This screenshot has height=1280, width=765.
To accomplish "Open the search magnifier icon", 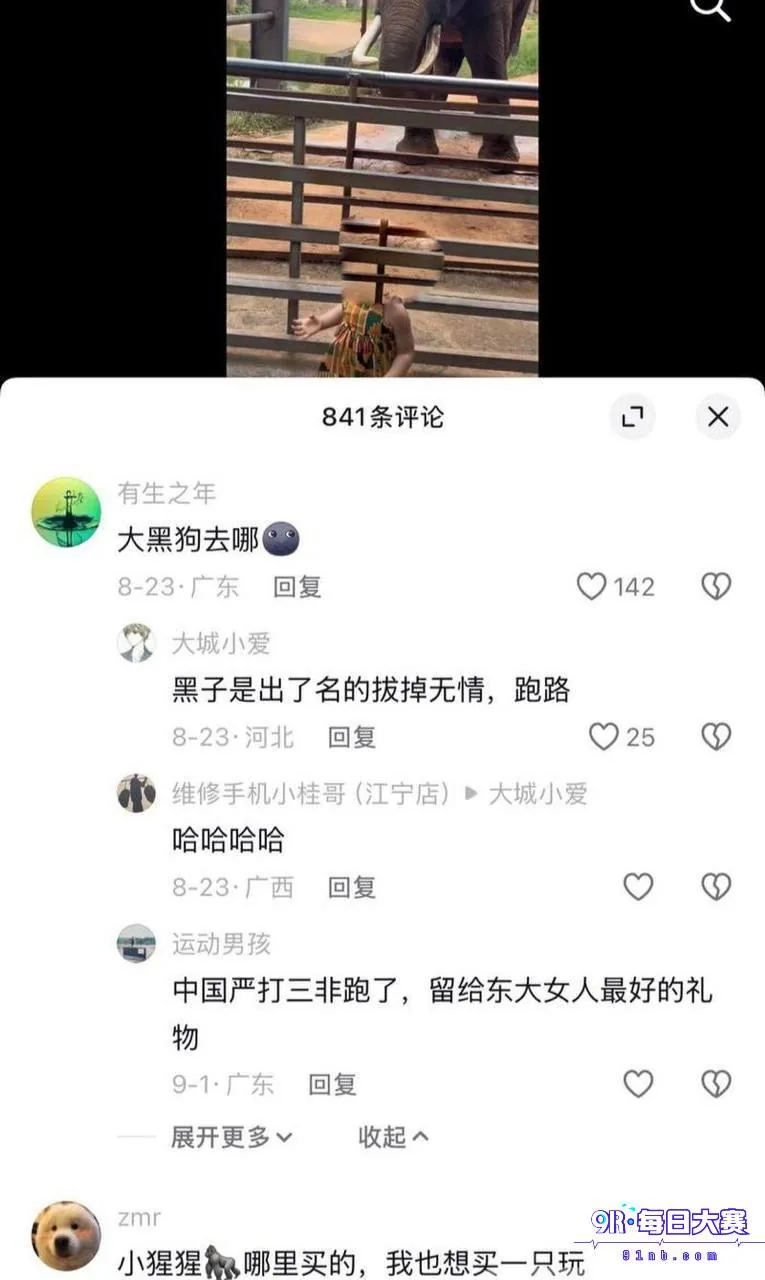I will click(711, 9).
